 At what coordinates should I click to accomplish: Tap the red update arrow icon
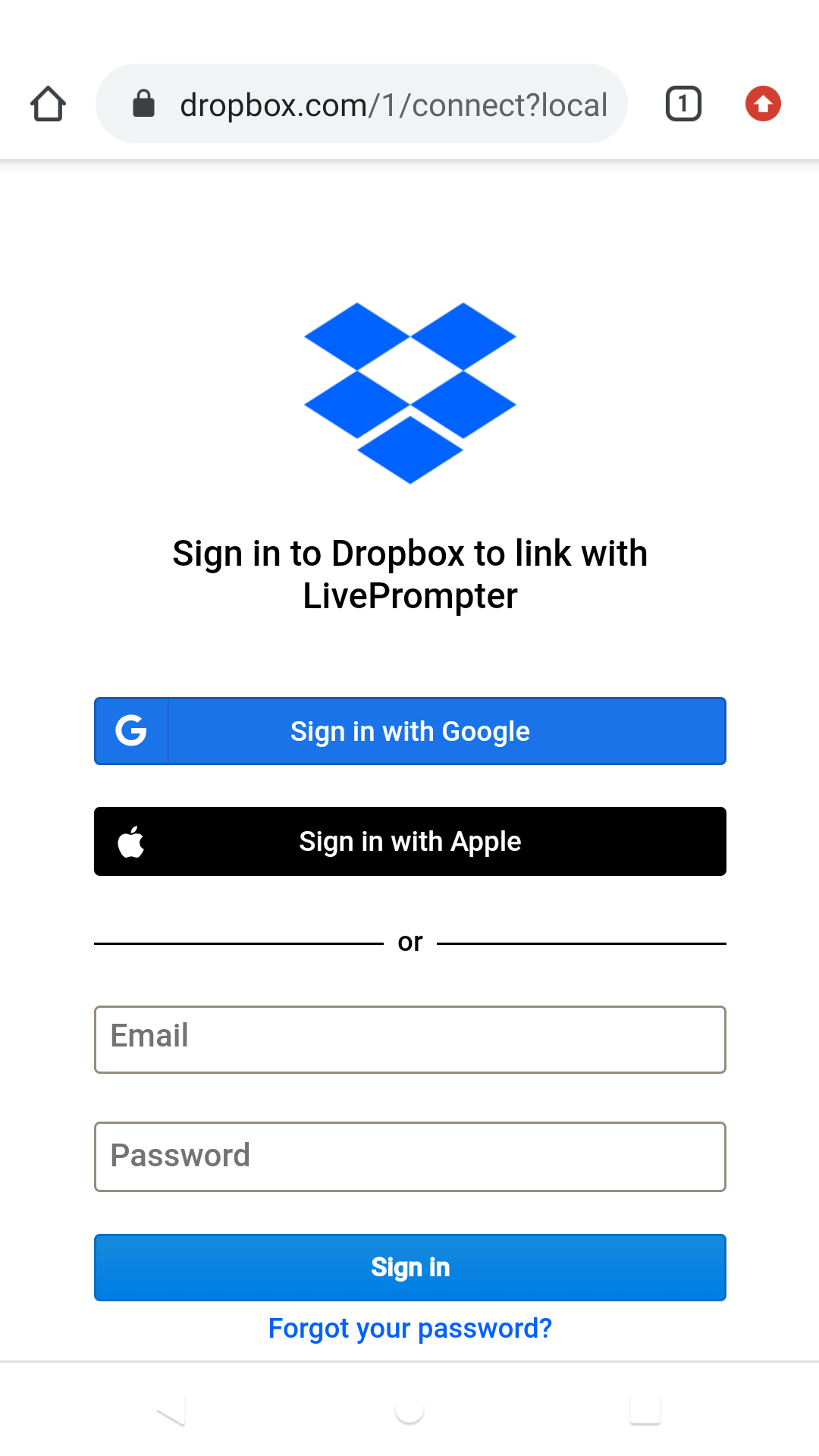[763, 104]
